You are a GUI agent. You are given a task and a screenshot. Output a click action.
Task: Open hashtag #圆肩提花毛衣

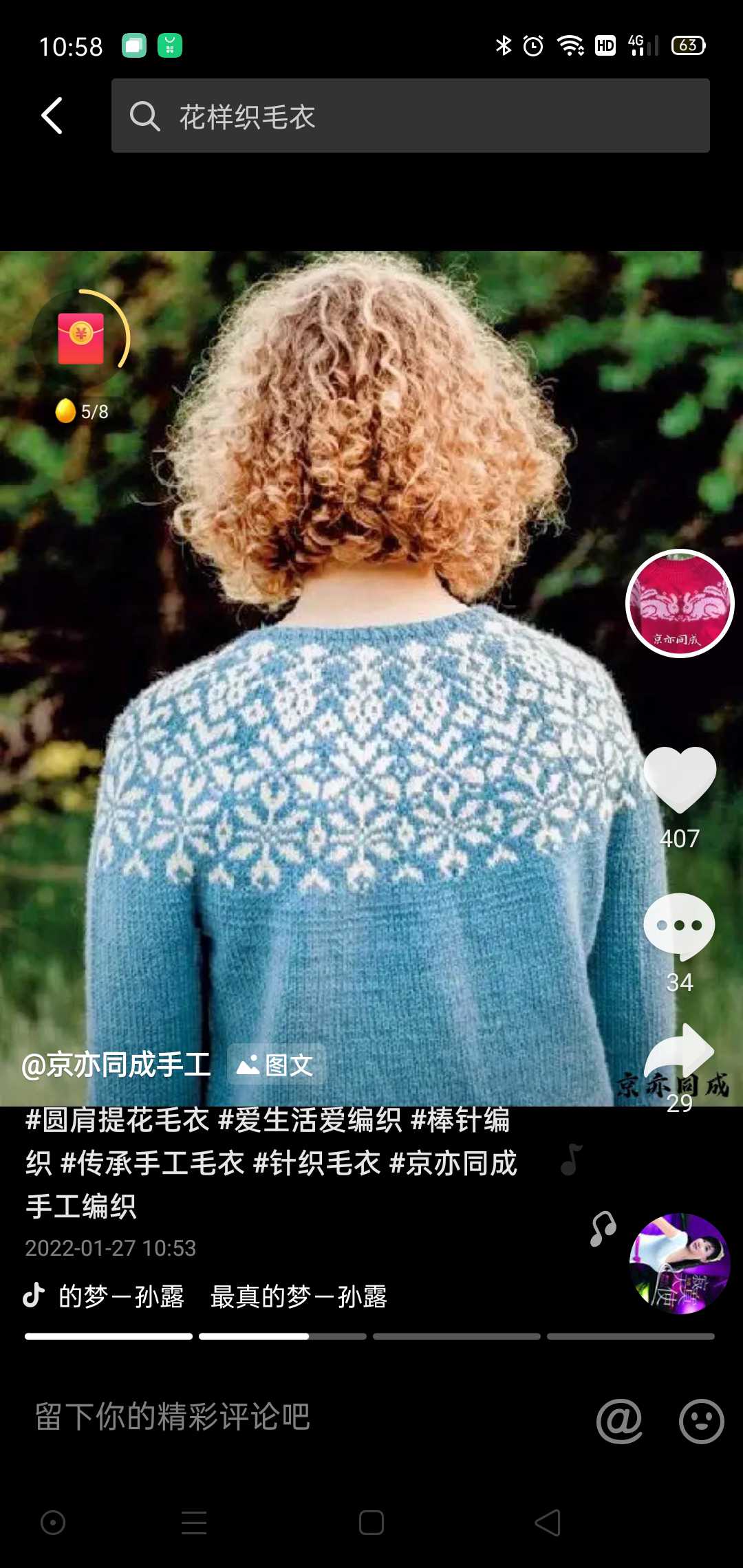click(117, 1120)
